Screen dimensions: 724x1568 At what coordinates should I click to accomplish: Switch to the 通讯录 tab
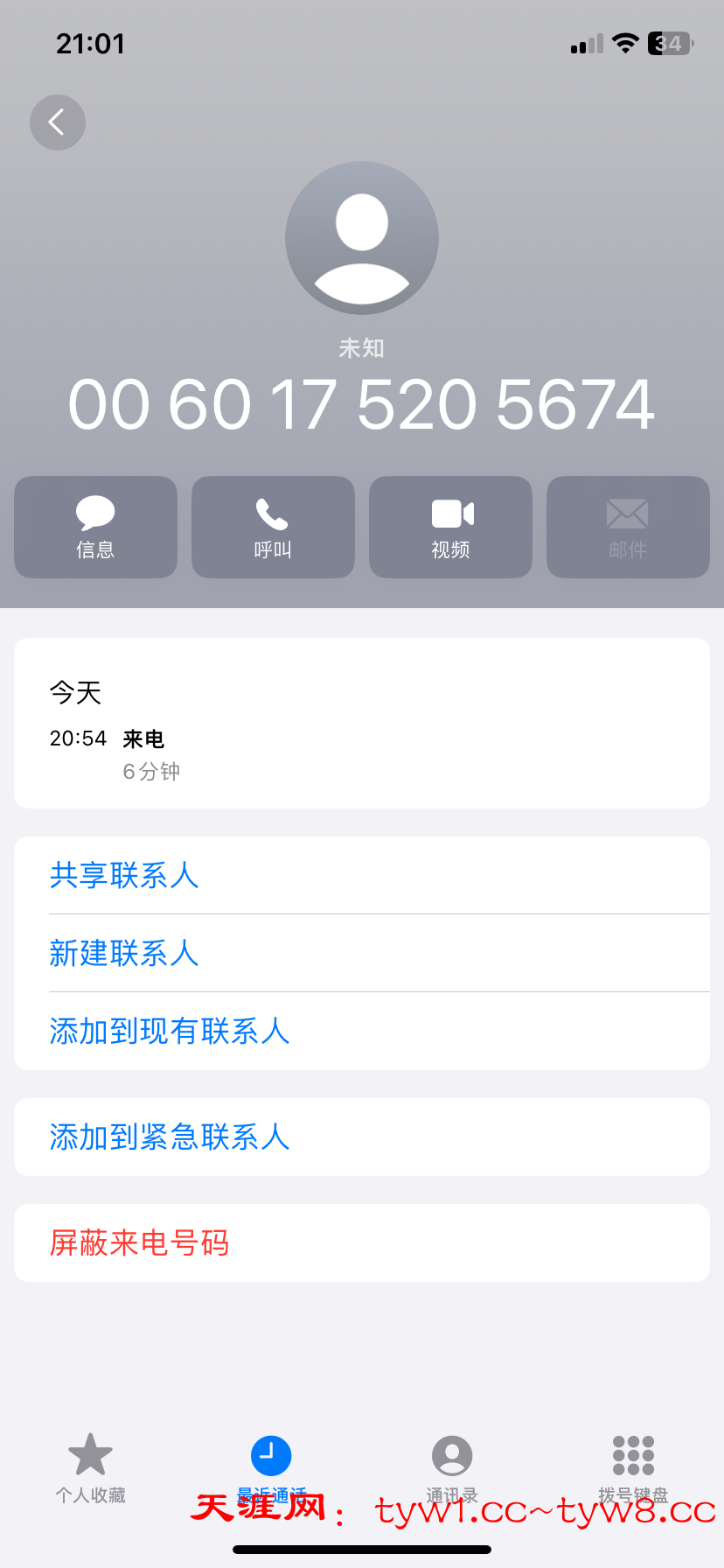(x=452, y=1468)
